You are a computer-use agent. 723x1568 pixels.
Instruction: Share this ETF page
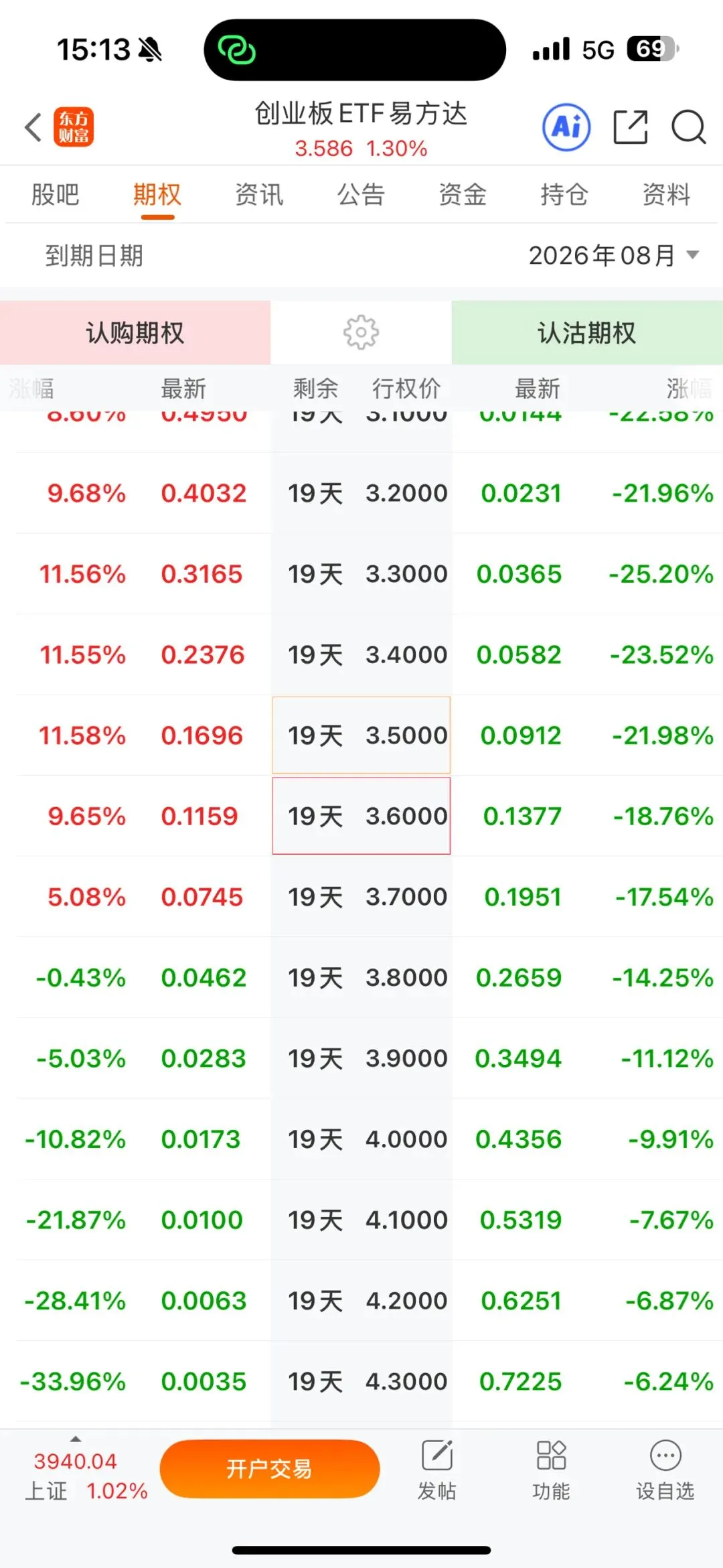pos(631,127)
